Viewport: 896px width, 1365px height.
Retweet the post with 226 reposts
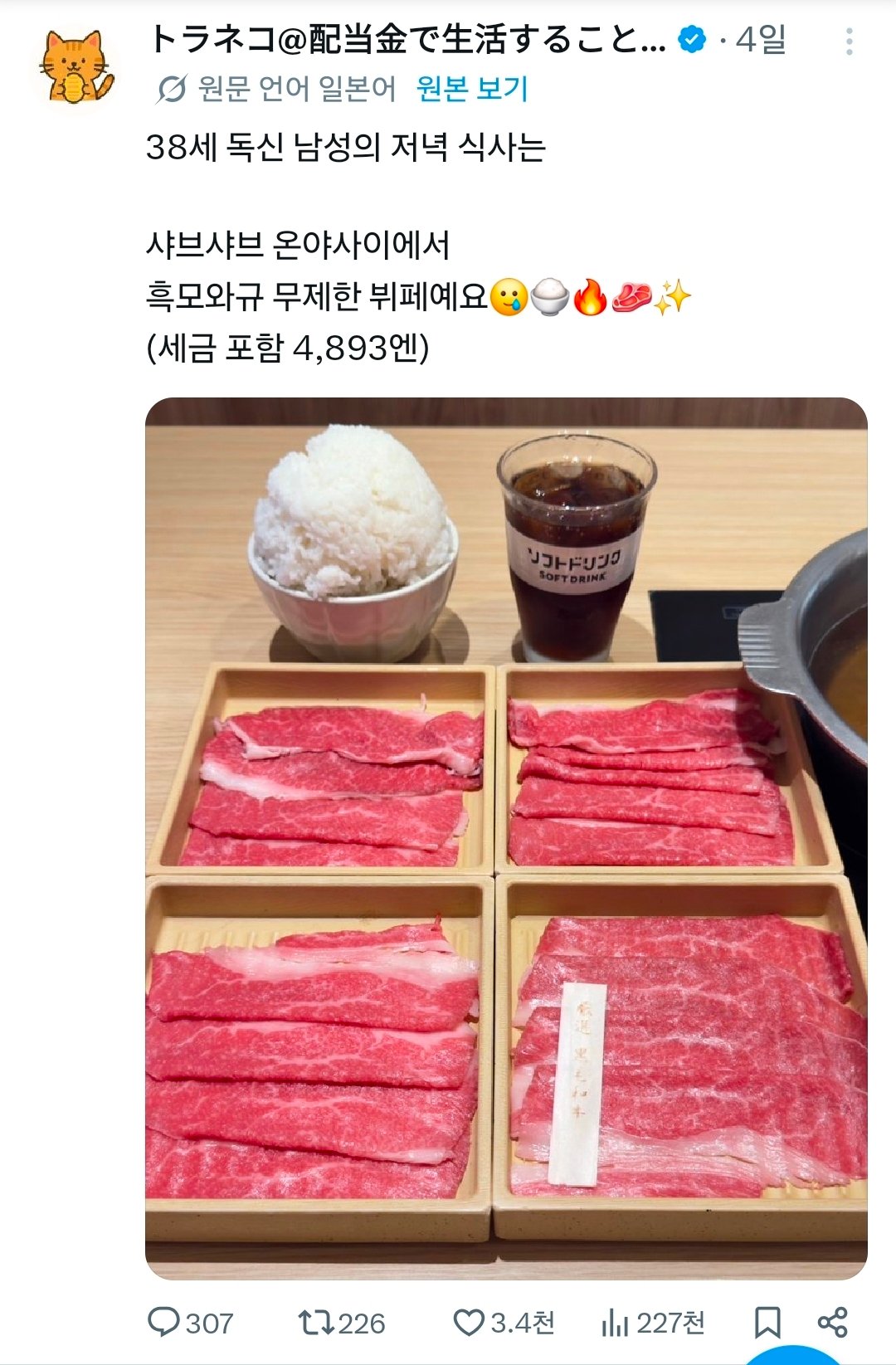tap(315, 1322)
